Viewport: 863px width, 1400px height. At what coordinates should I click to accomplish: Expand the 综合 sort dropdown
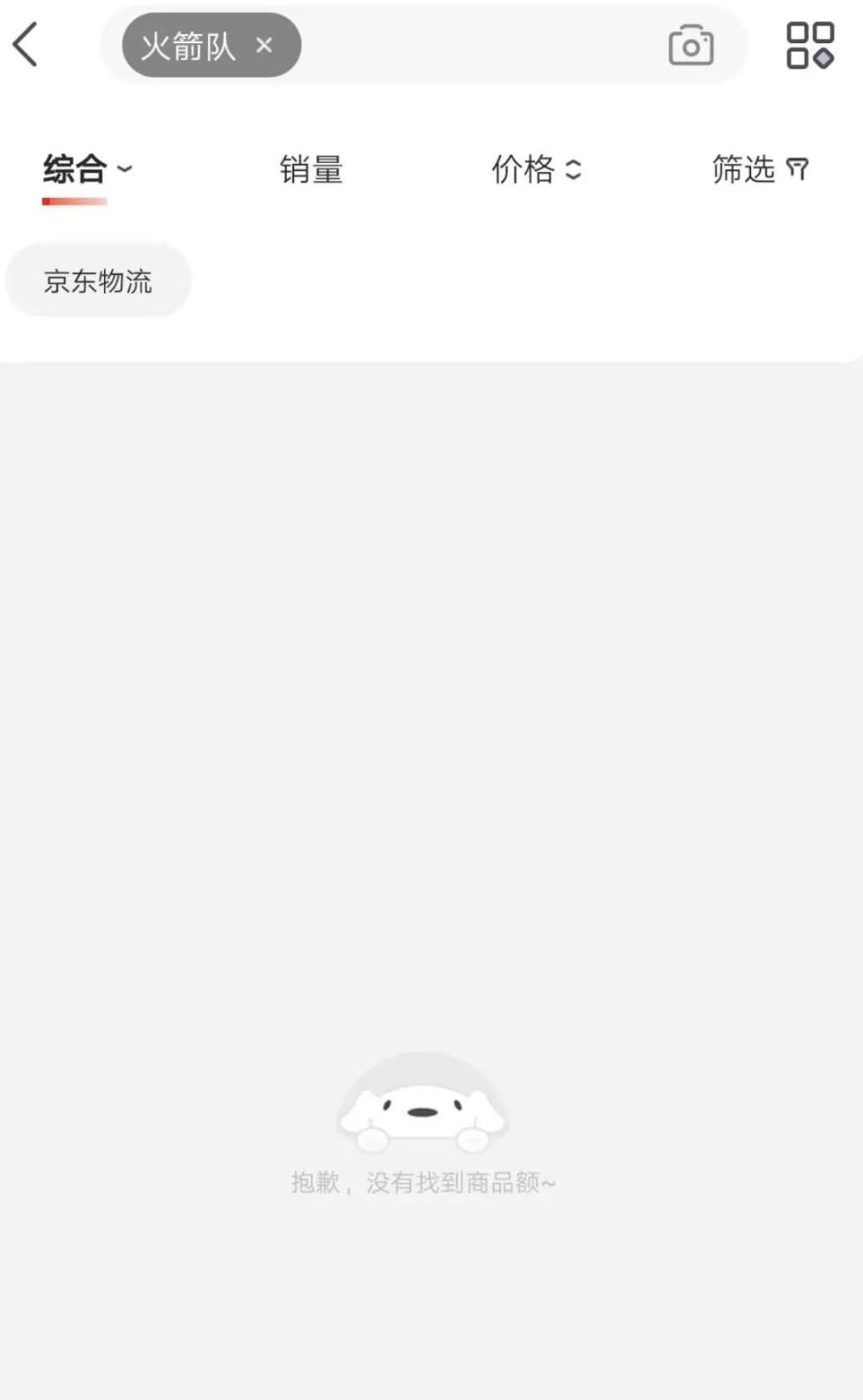87,169
